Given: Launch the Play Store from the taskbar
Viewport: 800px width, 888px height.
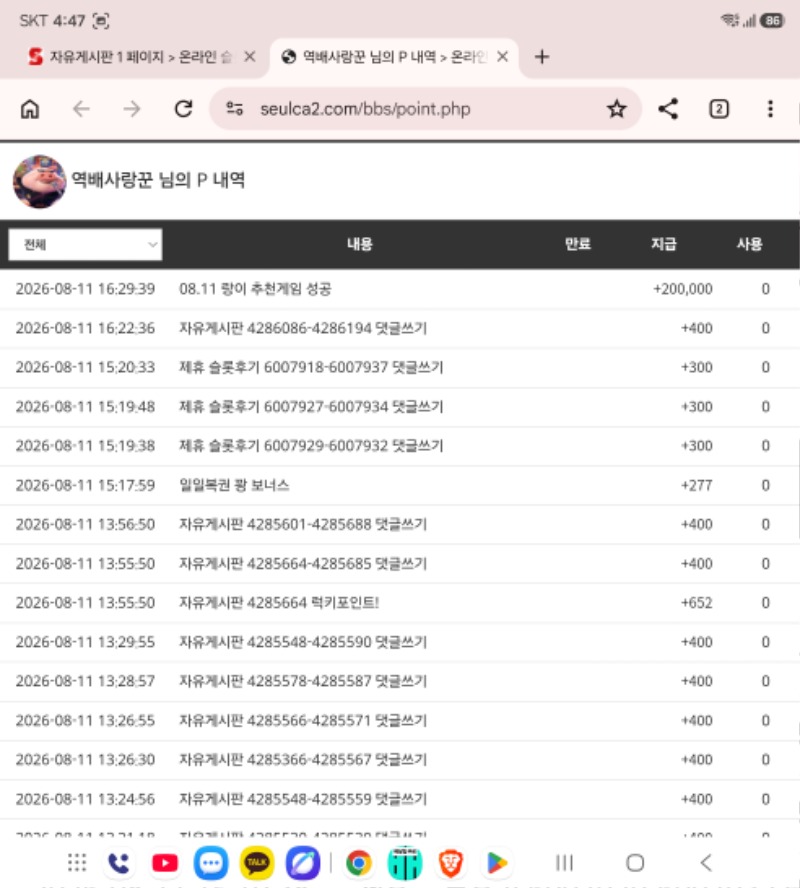Looking at the screenshot, I should [497, 863].
